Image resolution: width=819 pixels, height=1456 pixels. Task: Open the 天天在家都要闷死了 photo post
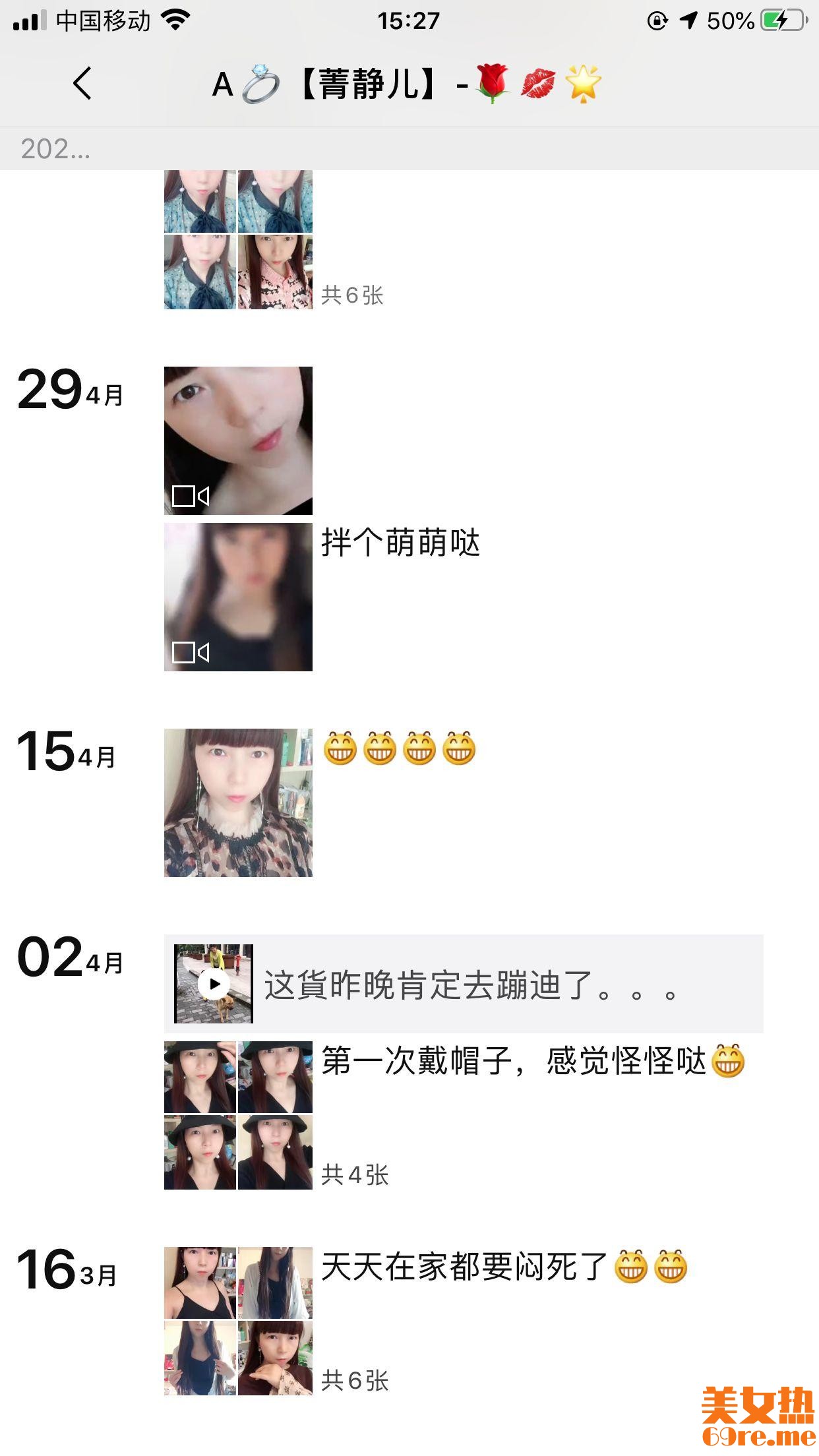[238, 1321]
